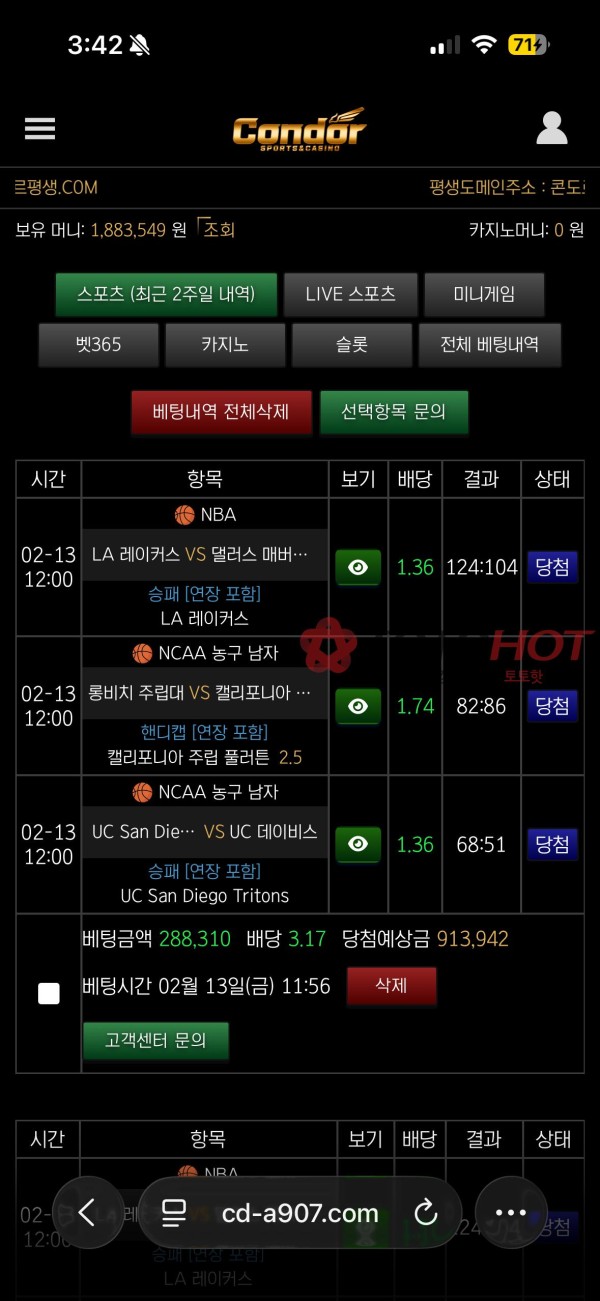600x1301 pixels.
Task: Open the hamburger drawer menu
Action: point(40,129)
